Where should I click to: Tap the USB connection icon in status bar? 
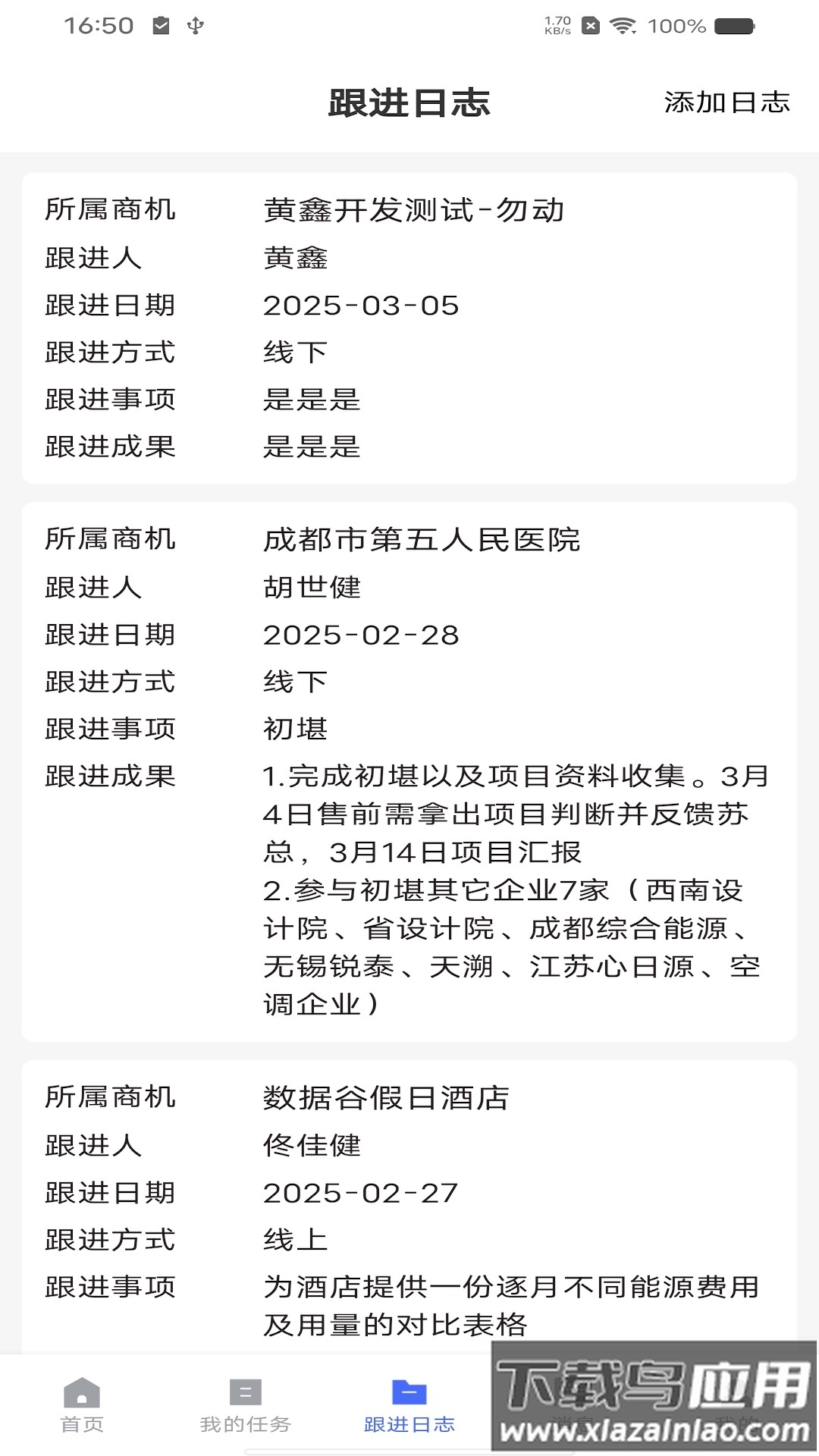click(x=196, y=25)
